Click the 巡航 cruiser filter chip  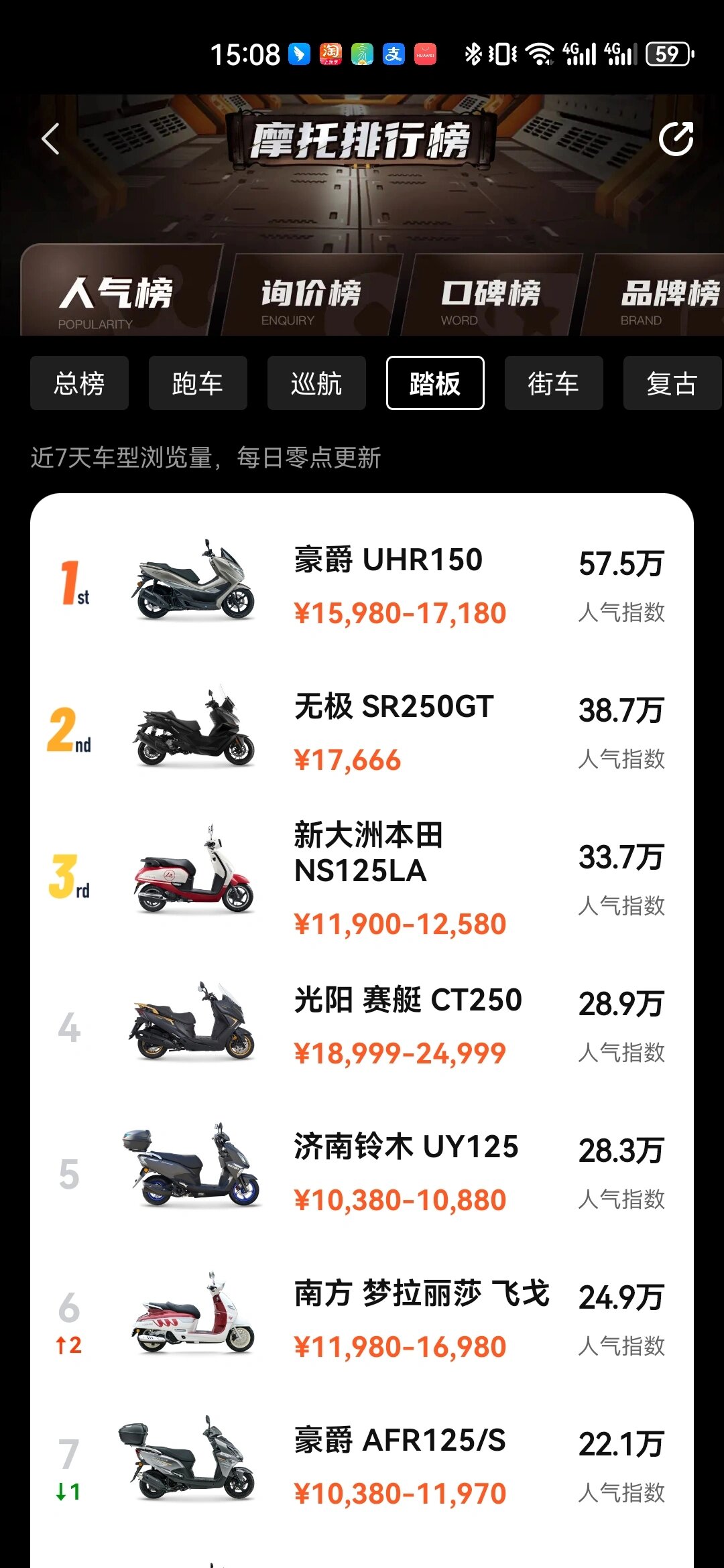click(316, 383)
